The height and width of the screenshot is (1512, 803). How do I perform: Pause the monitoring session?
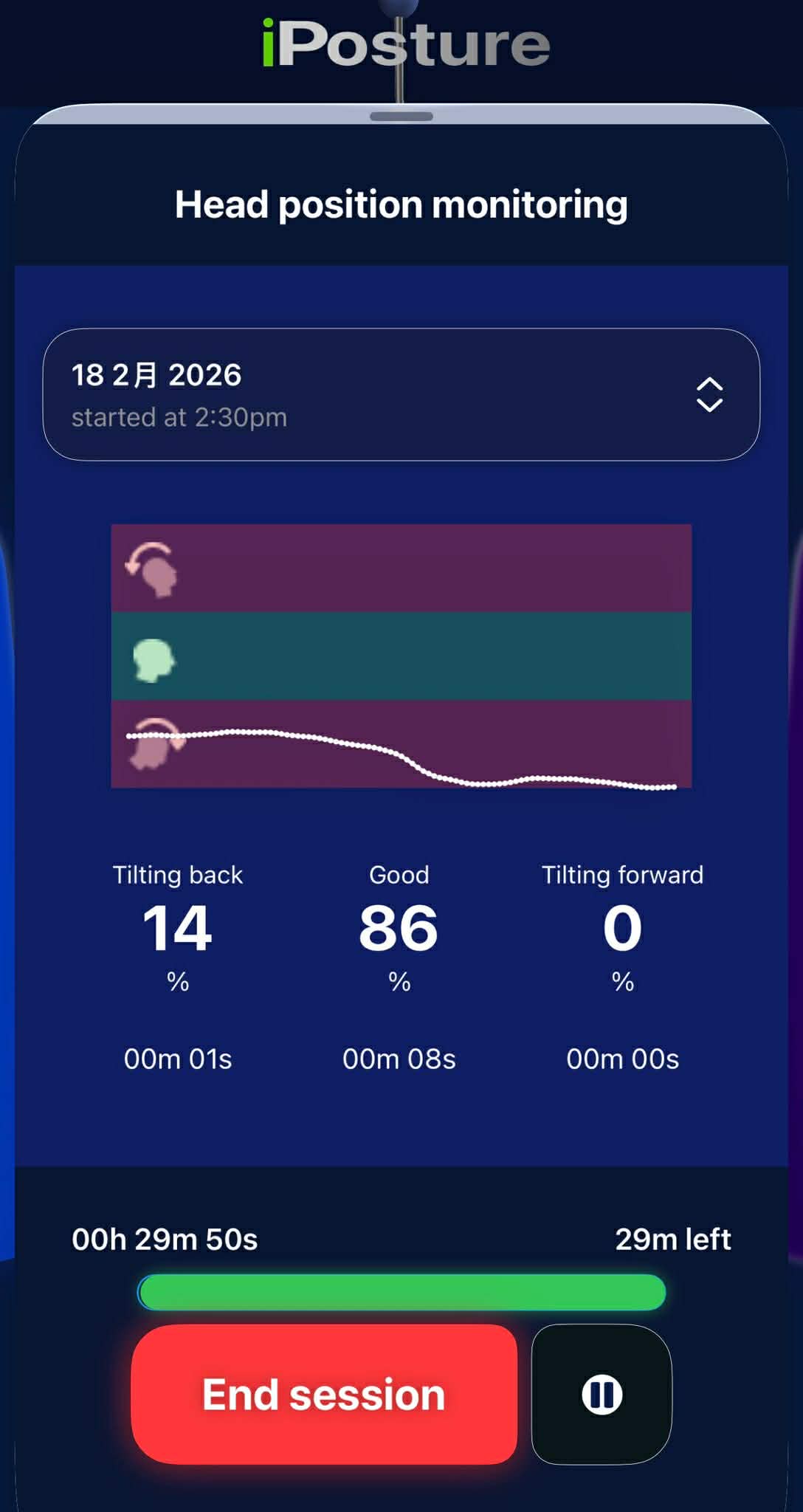pos(602,1394)
